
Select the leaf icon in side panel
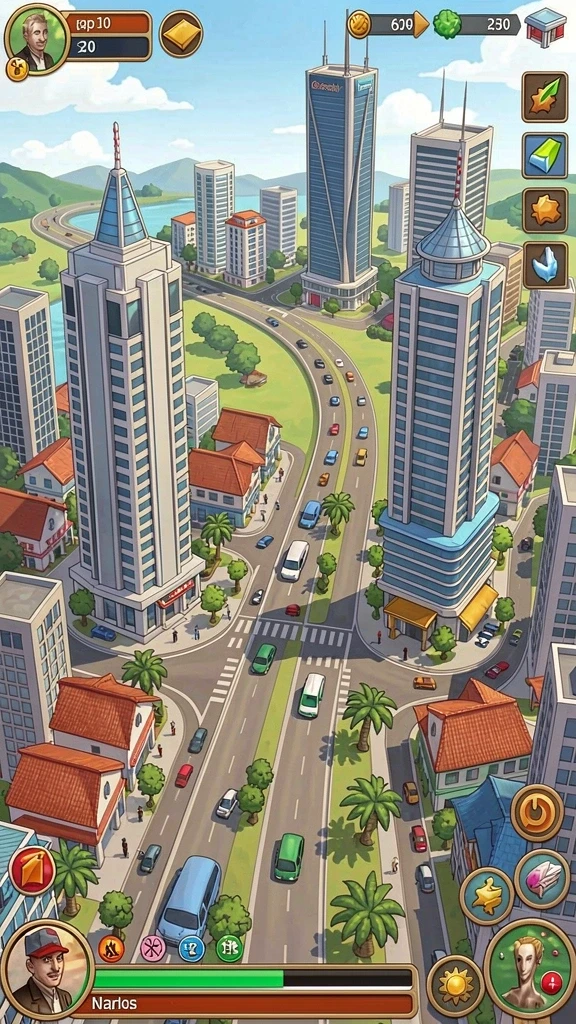pos(545,97)
